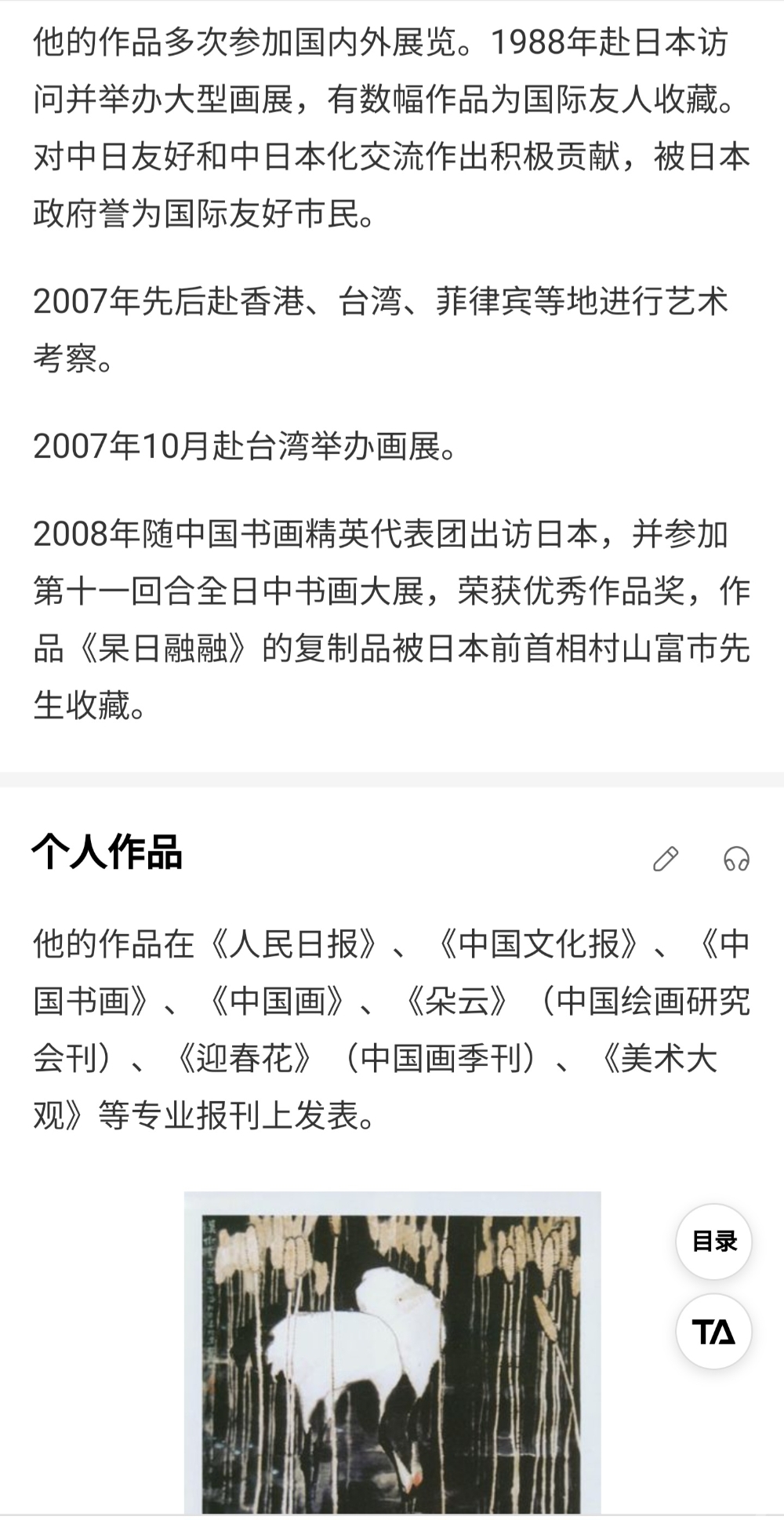The height and width of the screenshot is (1520, 784).
Task: Tap the TA floating button
Action: 713,1332
